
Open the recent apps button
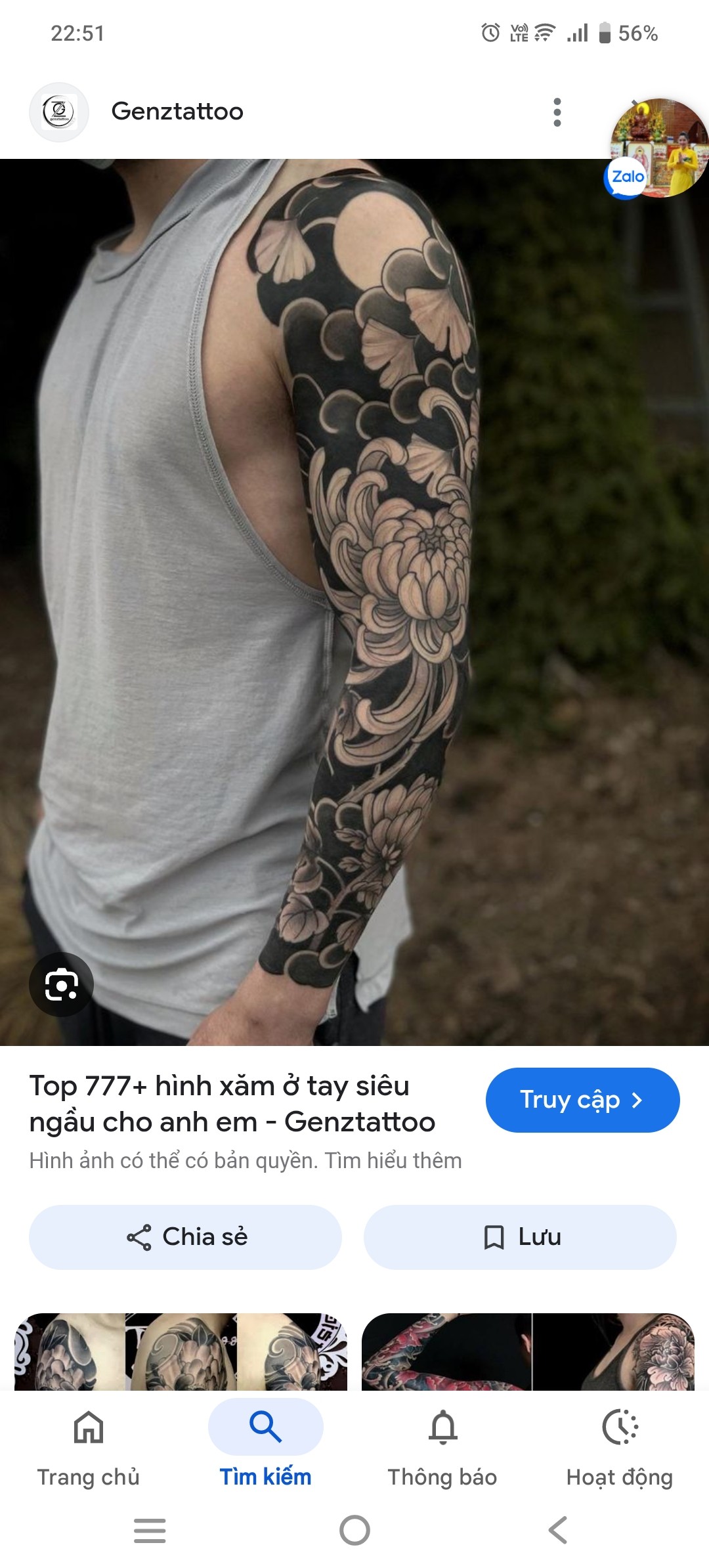(150, 1530)
